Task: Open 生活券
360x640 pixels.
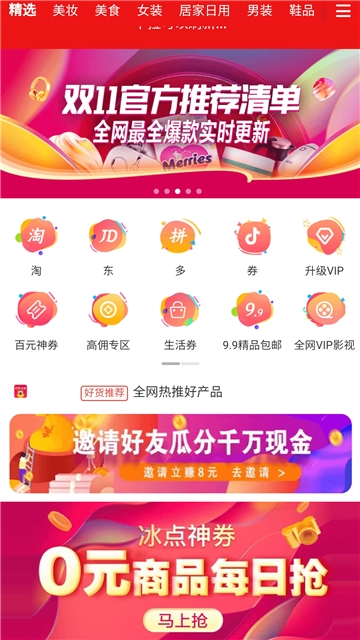Action: [x=180, y=322]
